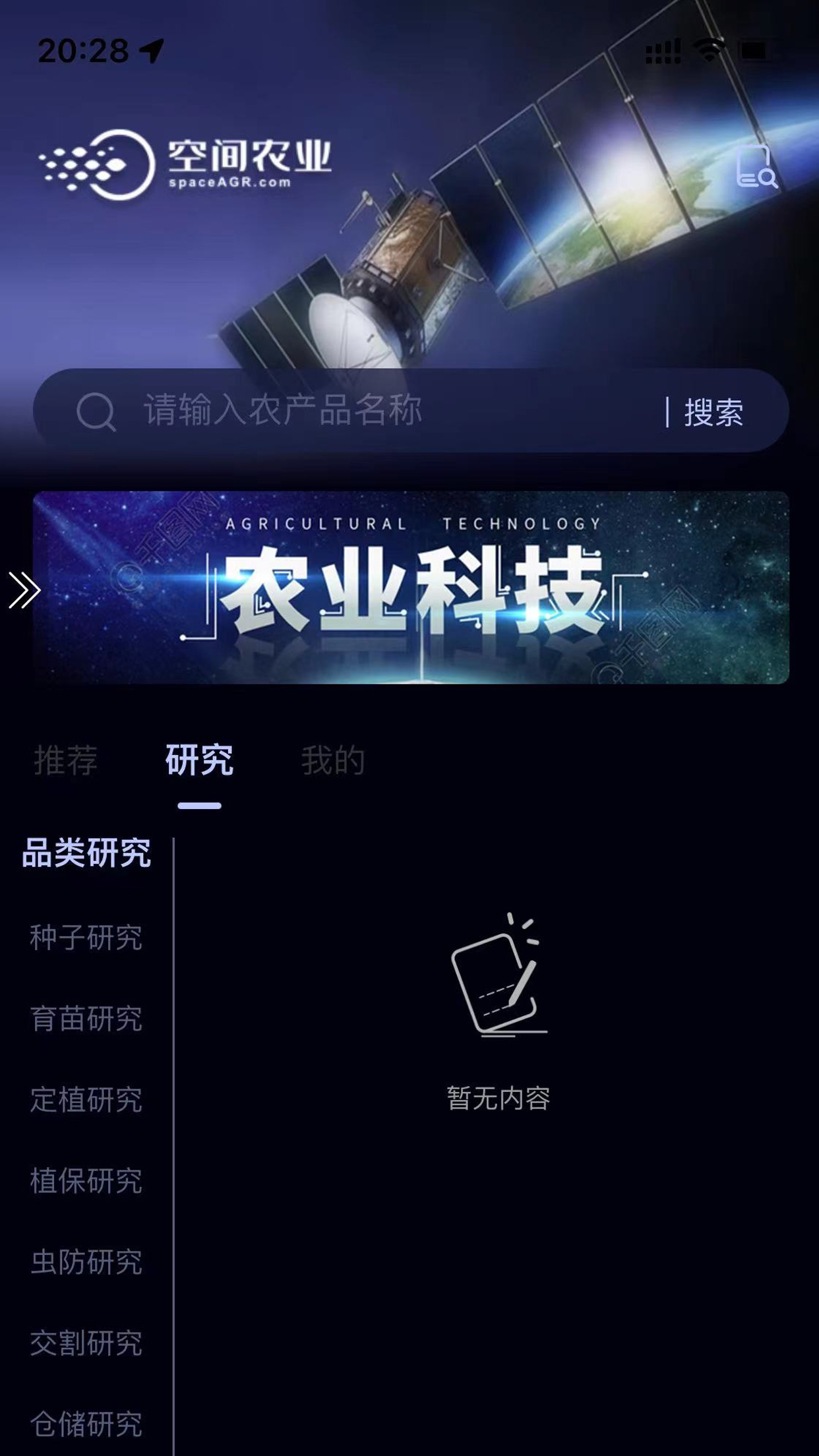Open 种子研究 category
Image resolution: width=819 pixels, height=1456 pixels.
pos(86,937)
